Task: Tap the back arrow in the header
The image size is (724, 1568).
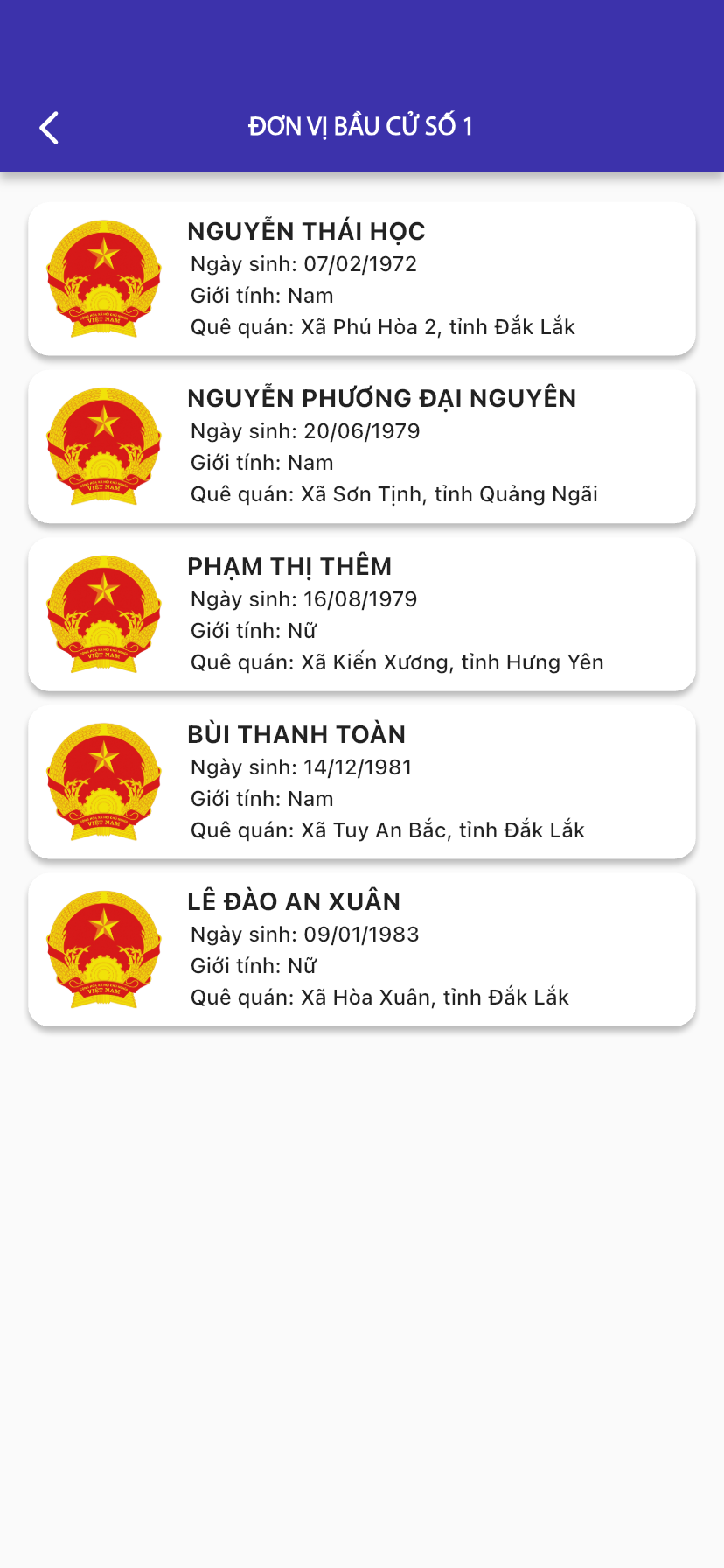Action: (x=48, y=126)
